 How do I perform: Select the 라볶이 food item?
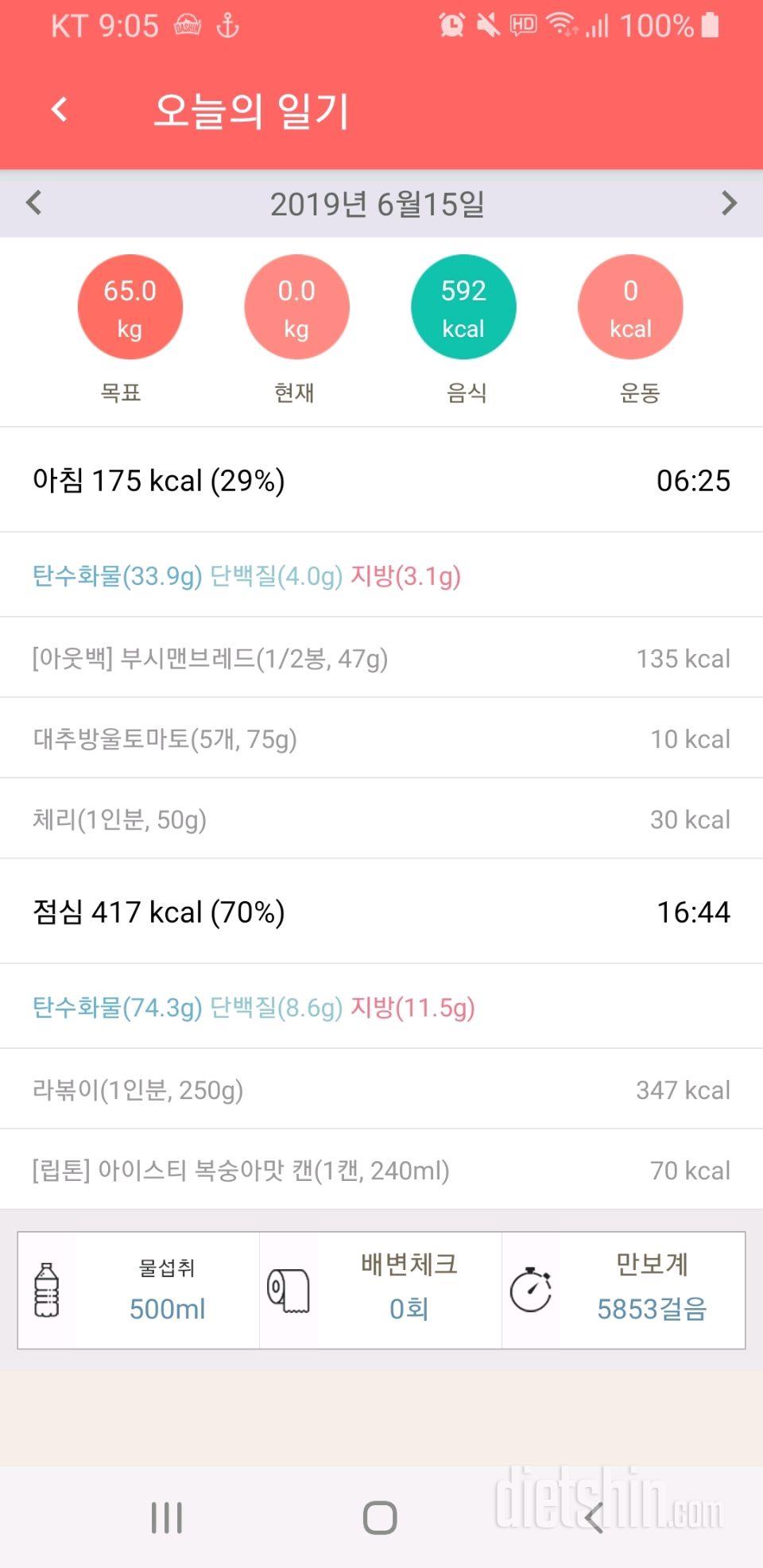click(x=381, y=1090)
